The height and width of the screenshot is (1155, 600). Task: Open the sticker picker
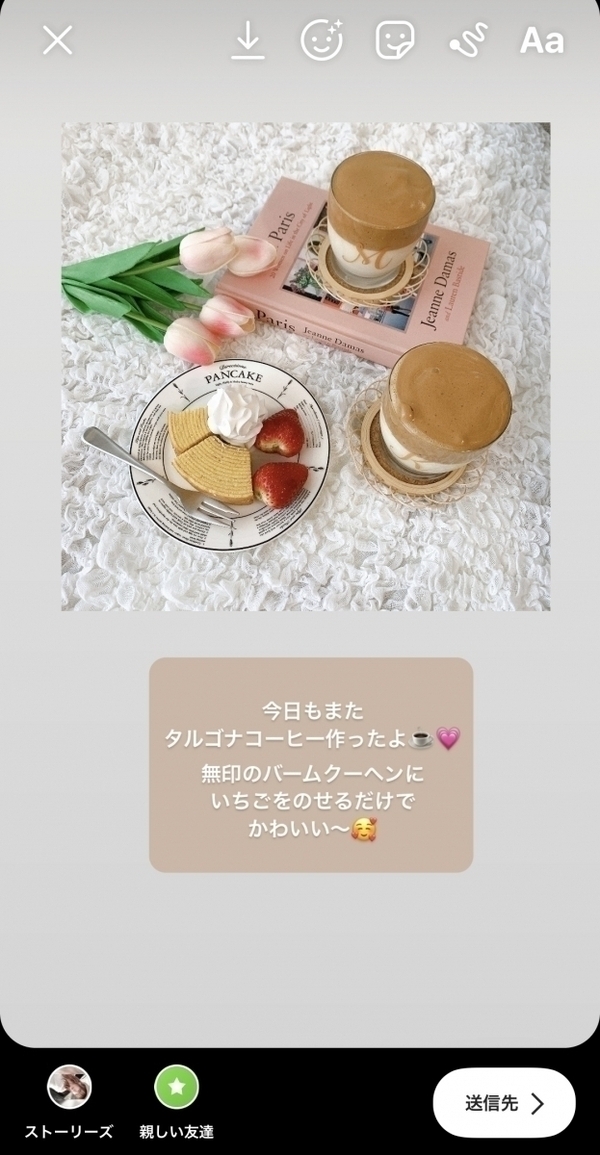point(395,41)
